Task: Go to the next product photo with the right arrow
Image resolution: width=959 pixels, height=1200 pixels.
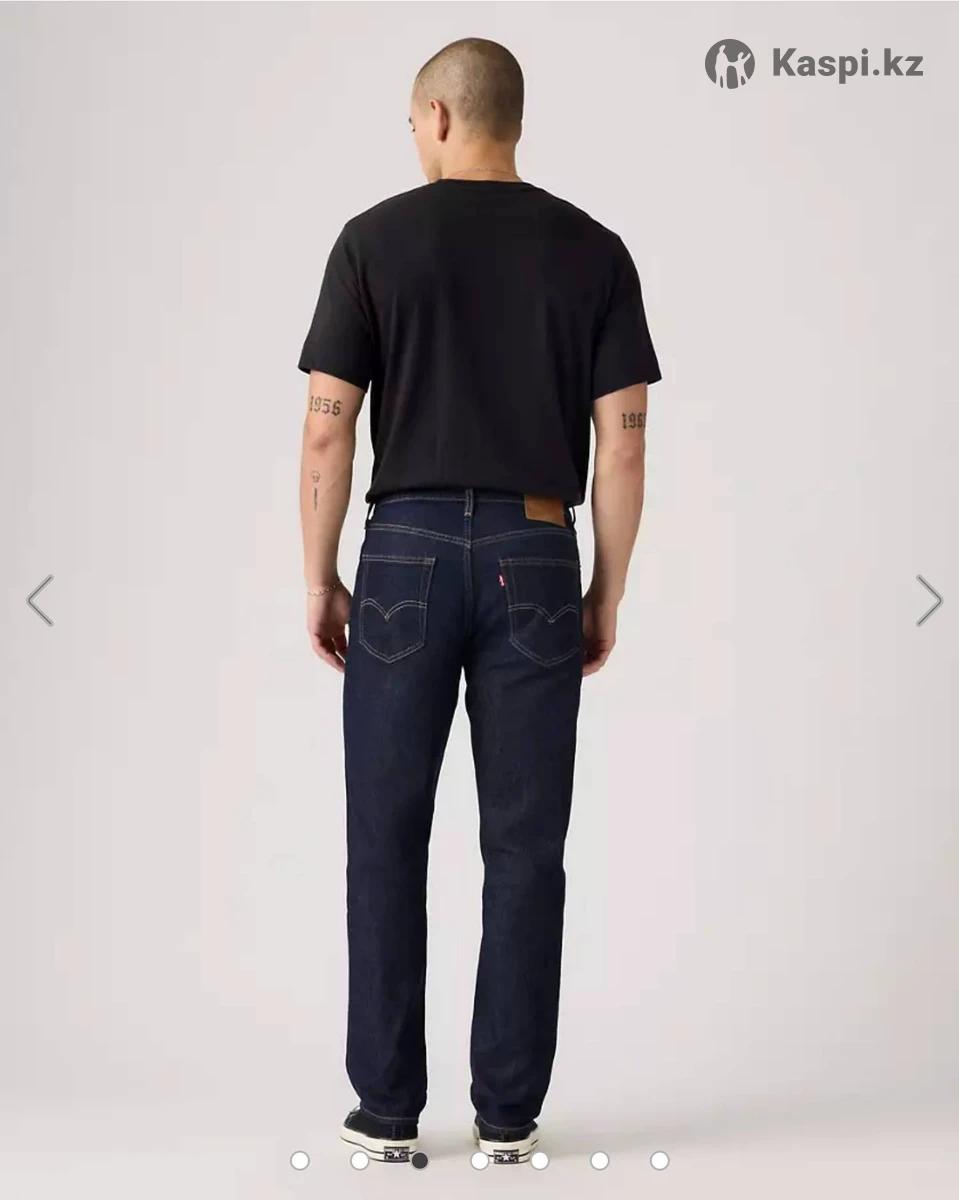Action: 929,601
